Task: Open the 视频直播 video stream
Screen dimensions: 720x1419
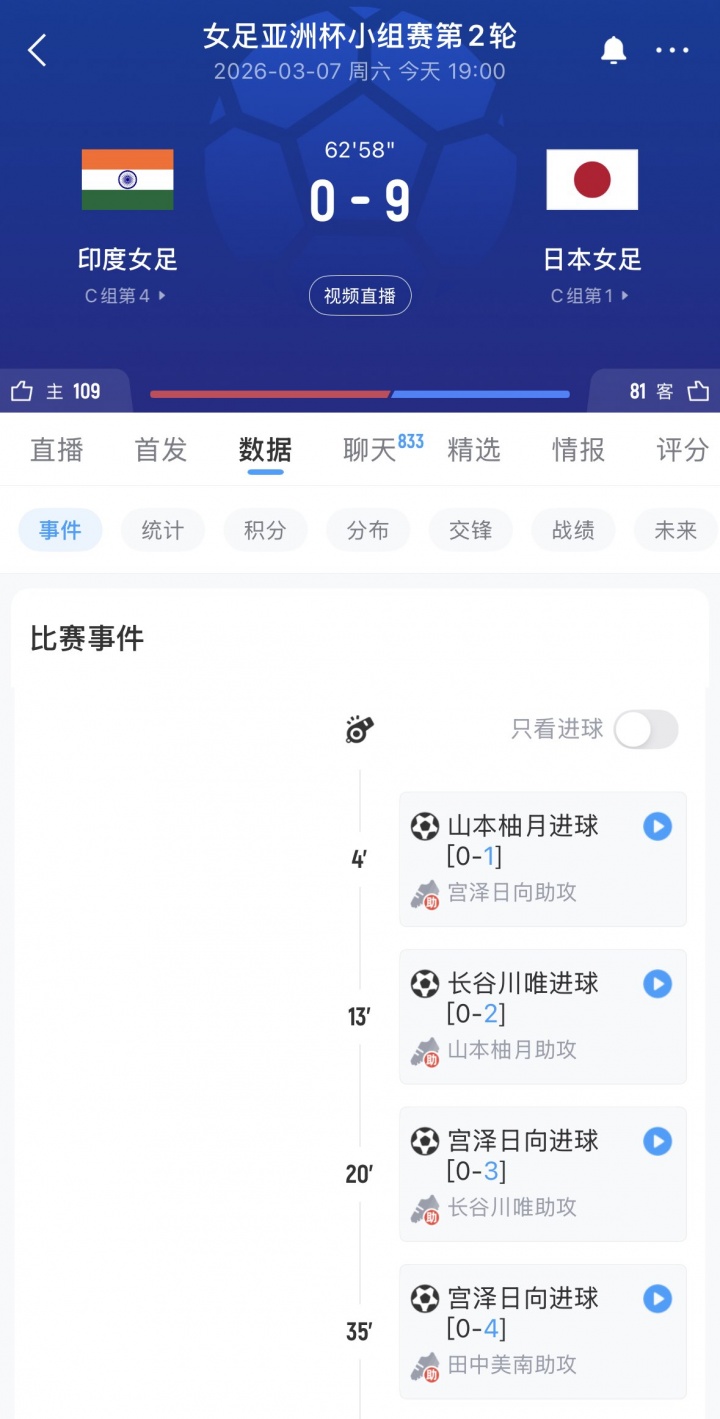Action: tap(360, 296)
